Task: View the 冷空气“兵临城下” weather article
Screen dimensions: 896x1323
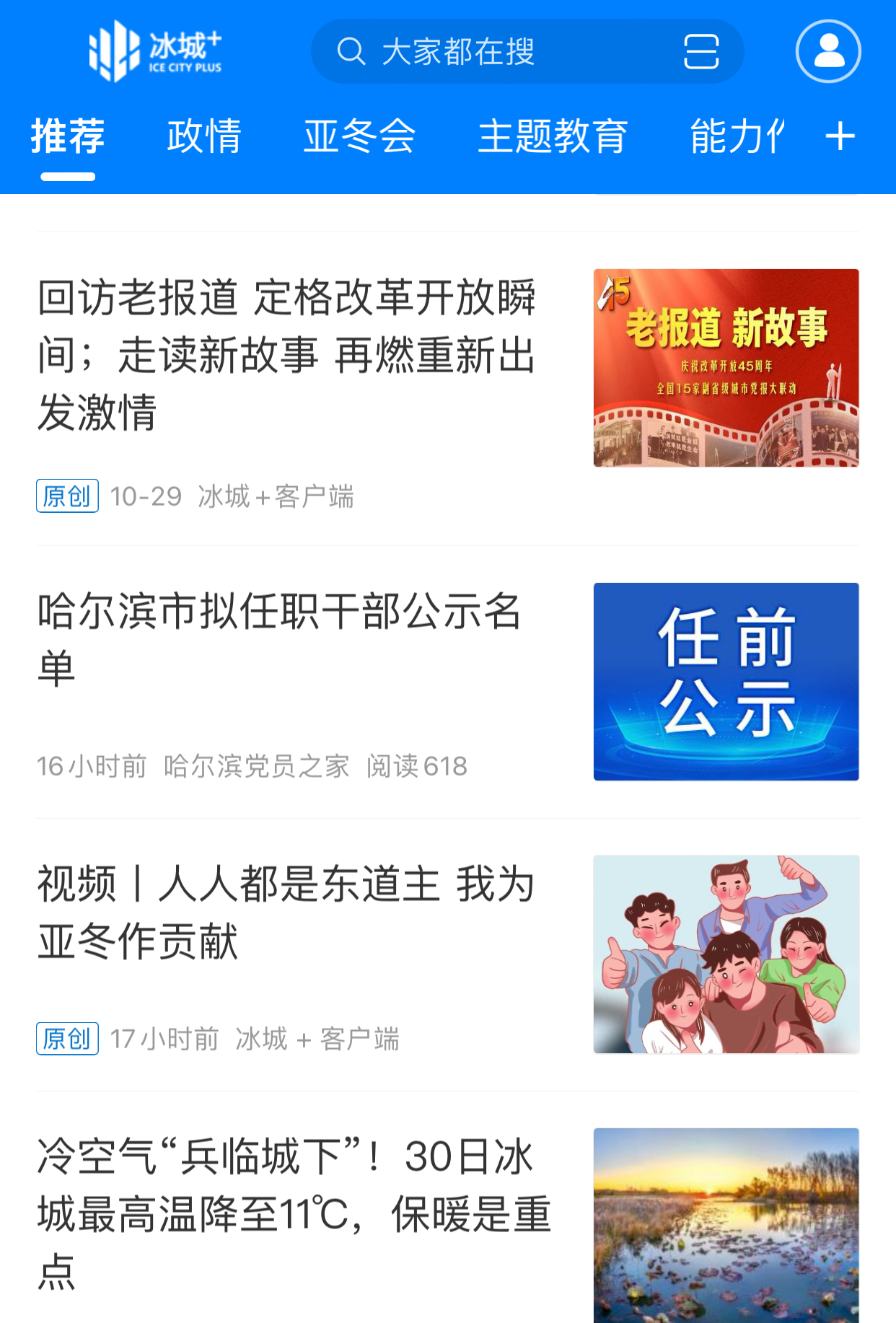Action: tap(294, 1213)
